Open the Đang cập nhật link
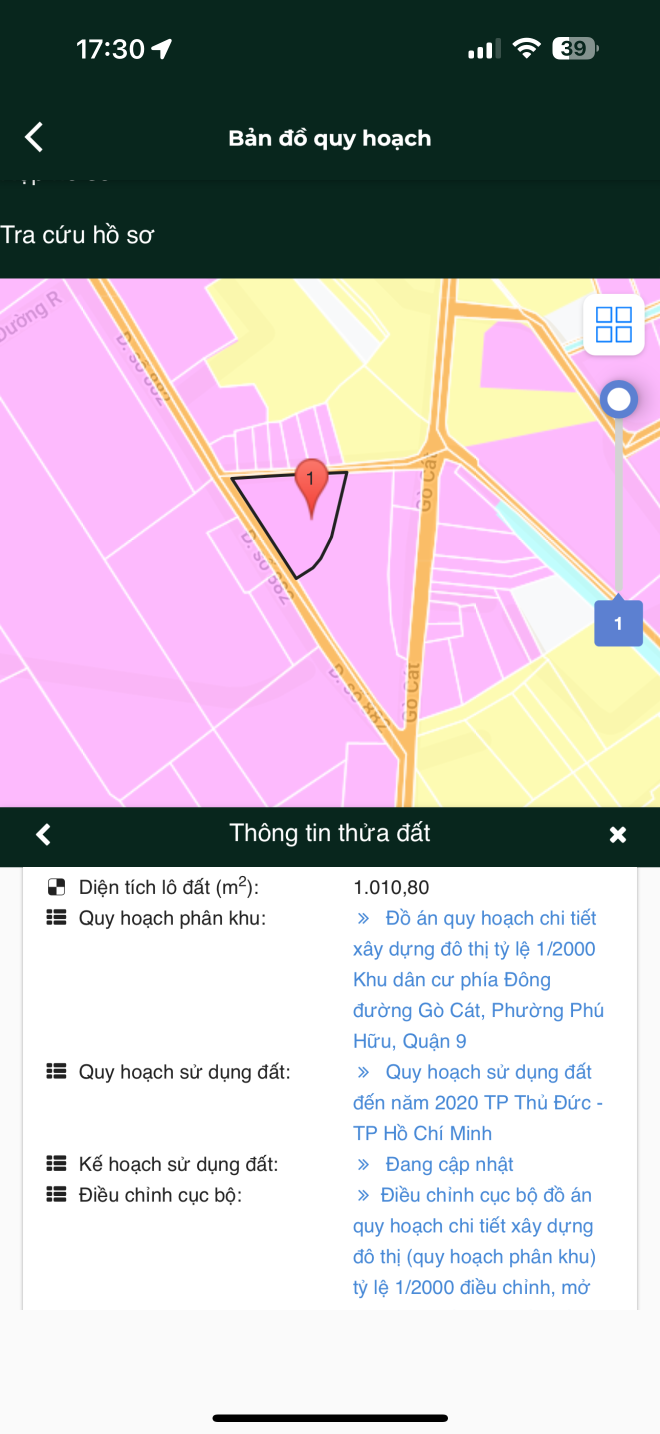 point(448,1164)
